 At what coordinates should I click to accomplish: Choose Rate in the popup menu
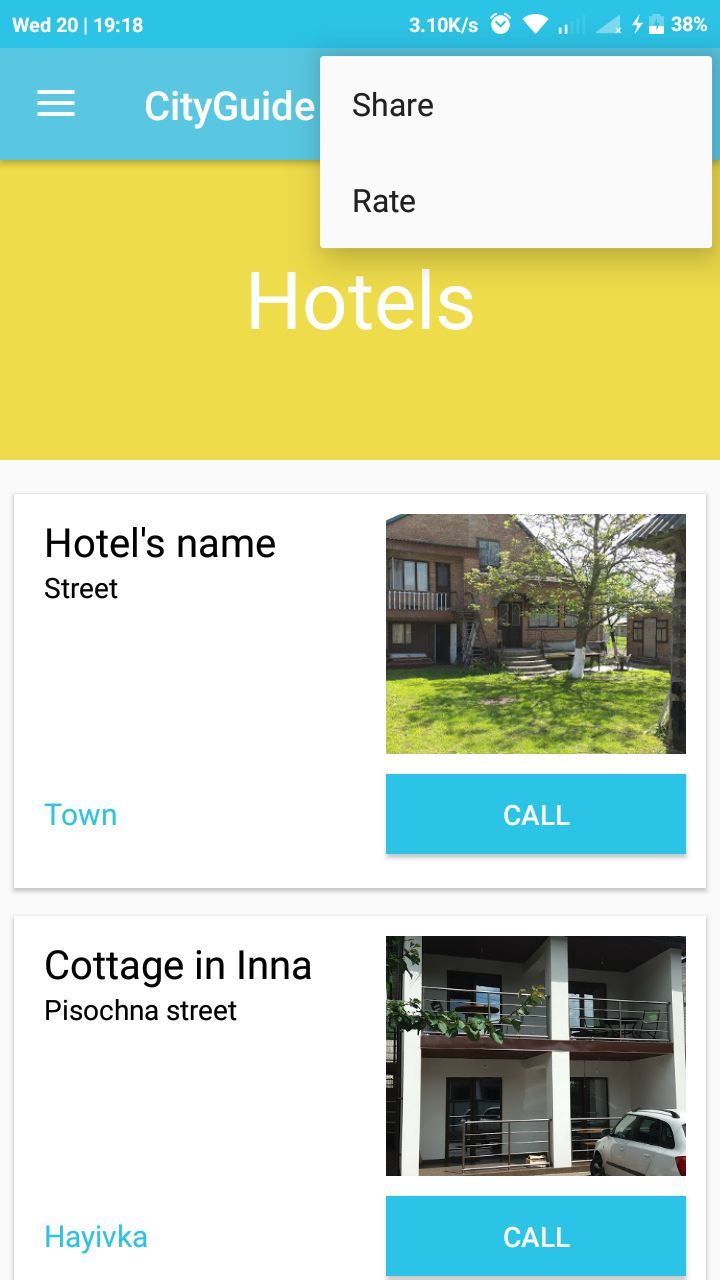pos(384,201)
